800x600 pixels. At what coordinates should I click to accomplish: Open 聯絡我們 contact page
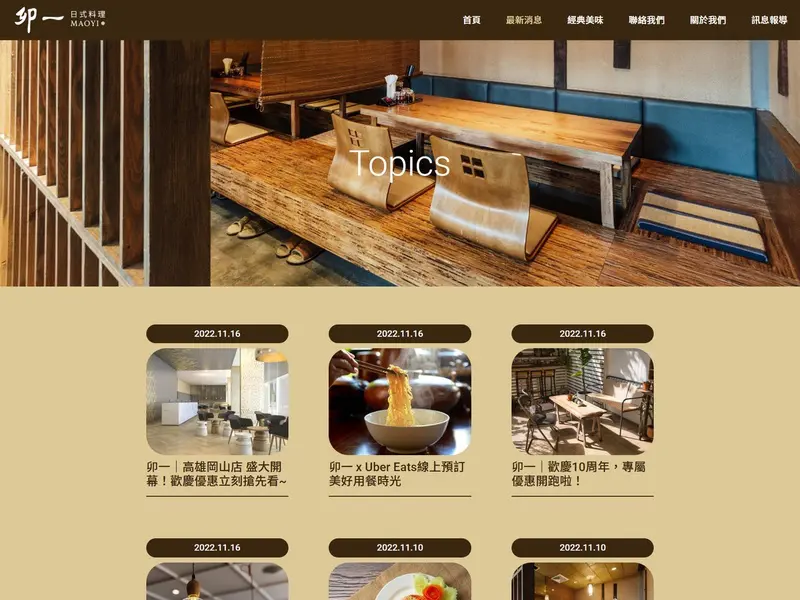pyautogui.click(x=646, y=20)
